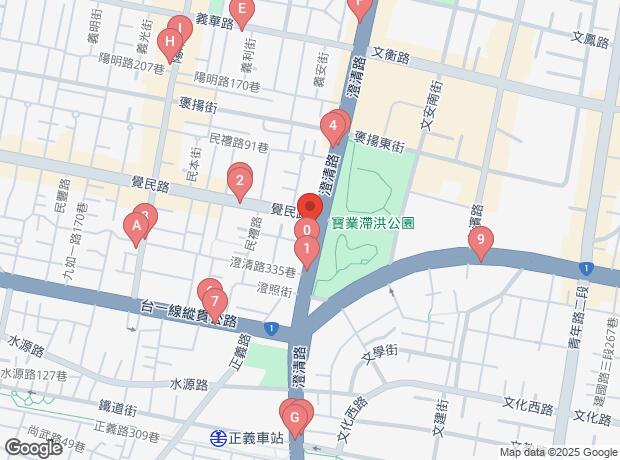Tap marker E by 義華路
The height and width of the screenshot is (460, 620).
coord(240,10)
